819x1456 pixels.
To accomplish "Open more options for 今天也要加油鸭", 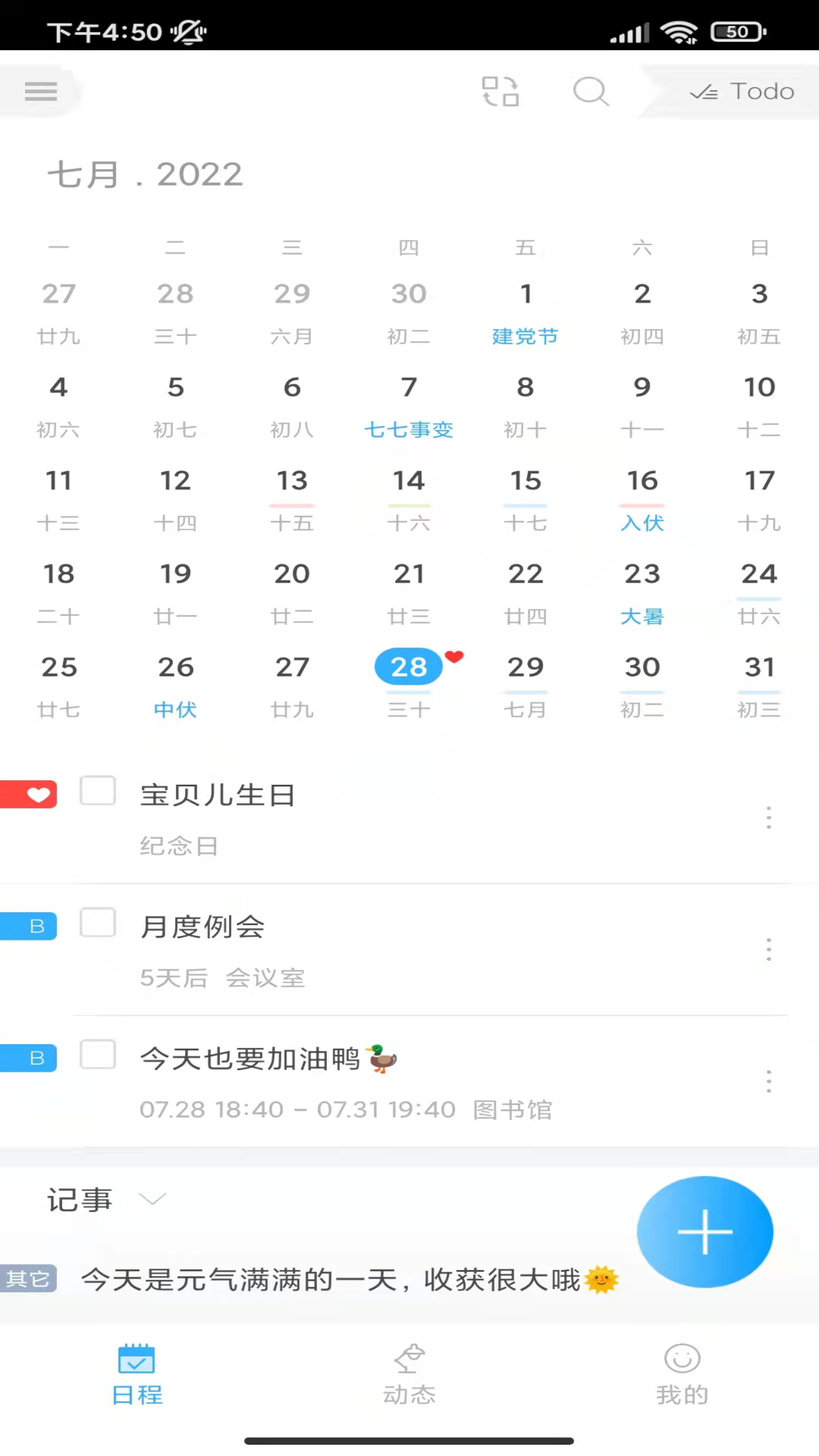I will click(x=769, y=1081).
